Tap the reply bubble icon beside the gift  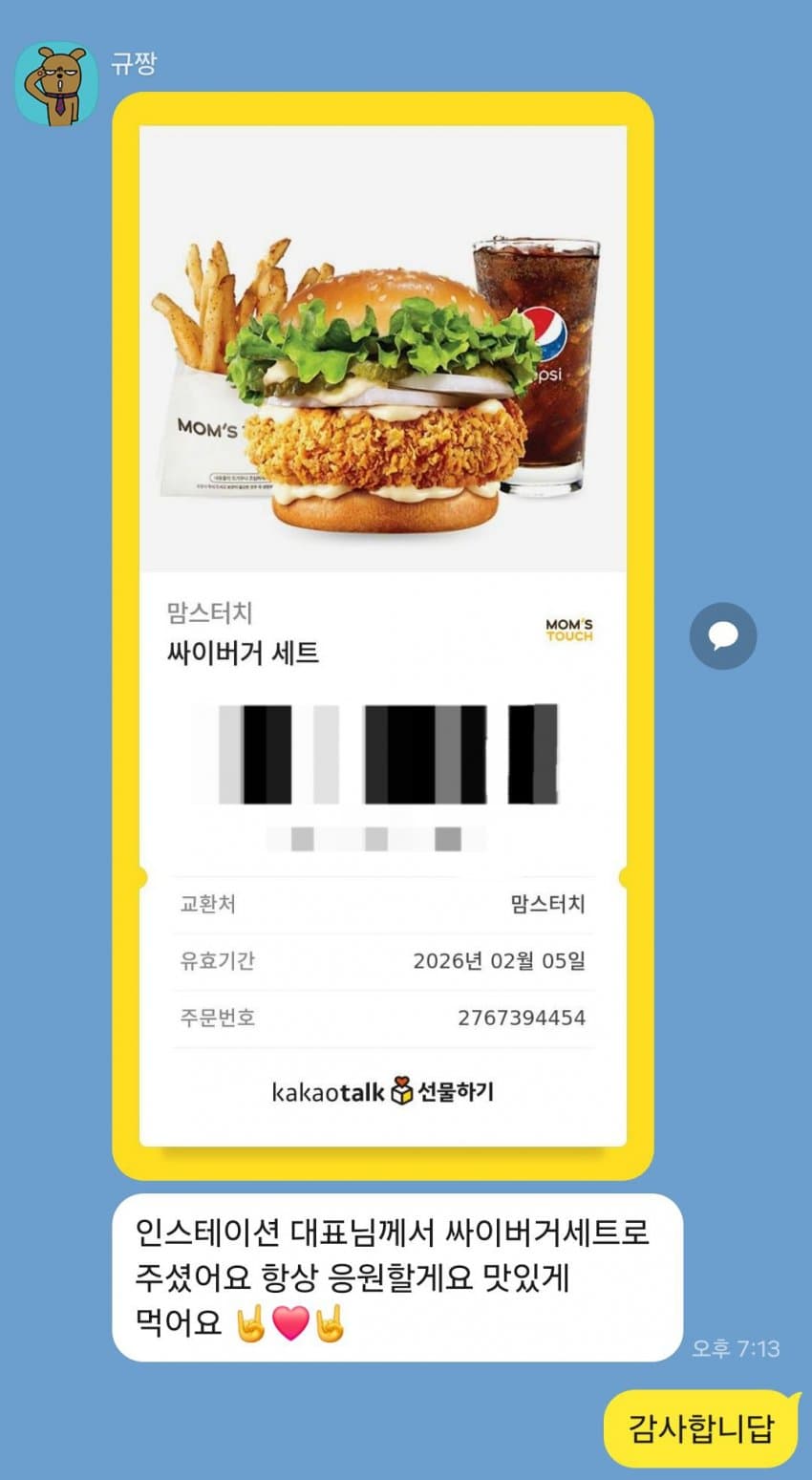point(723,635)
